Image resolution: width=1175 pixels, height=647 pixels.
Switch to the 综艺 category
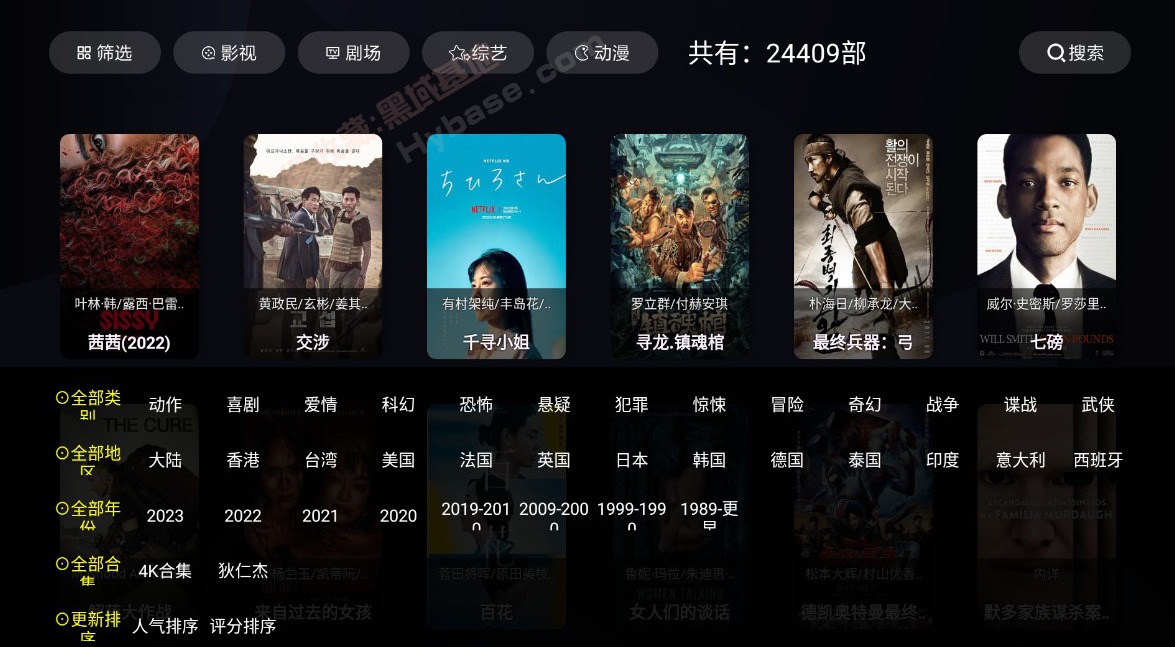pos(477,53)
